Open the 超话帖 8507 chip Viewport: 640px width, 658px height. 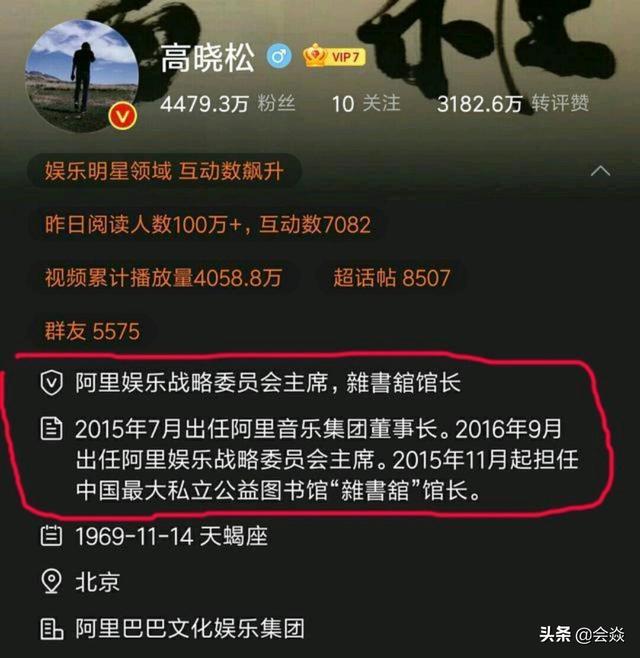[x=392, y=277]
